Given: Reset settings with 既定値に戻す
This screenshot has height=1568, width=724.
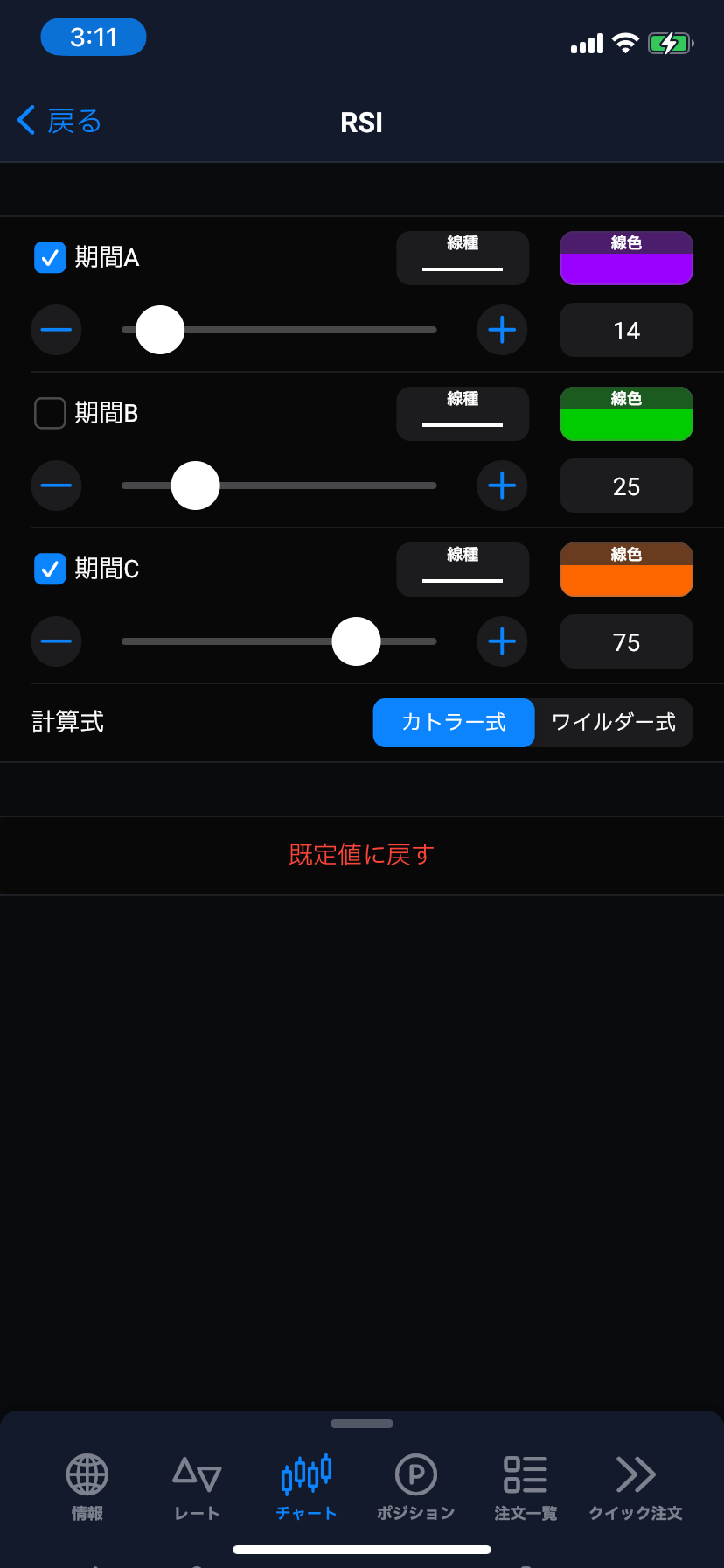Looking at the screenshot, I should coord(362,855).
